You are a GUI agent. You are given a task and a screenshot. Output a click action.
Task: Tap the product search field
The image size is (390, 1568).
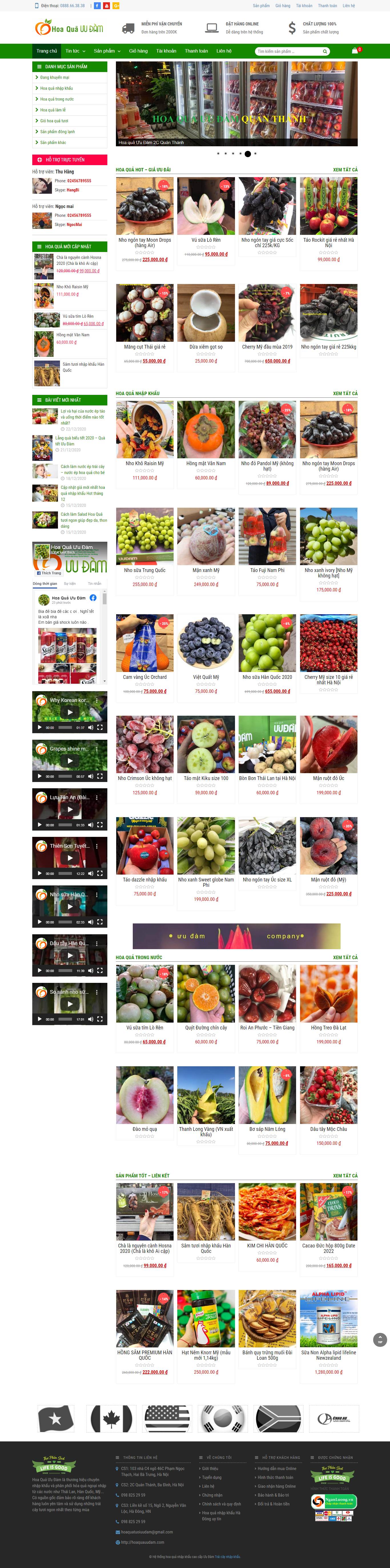tap(288, 52)
